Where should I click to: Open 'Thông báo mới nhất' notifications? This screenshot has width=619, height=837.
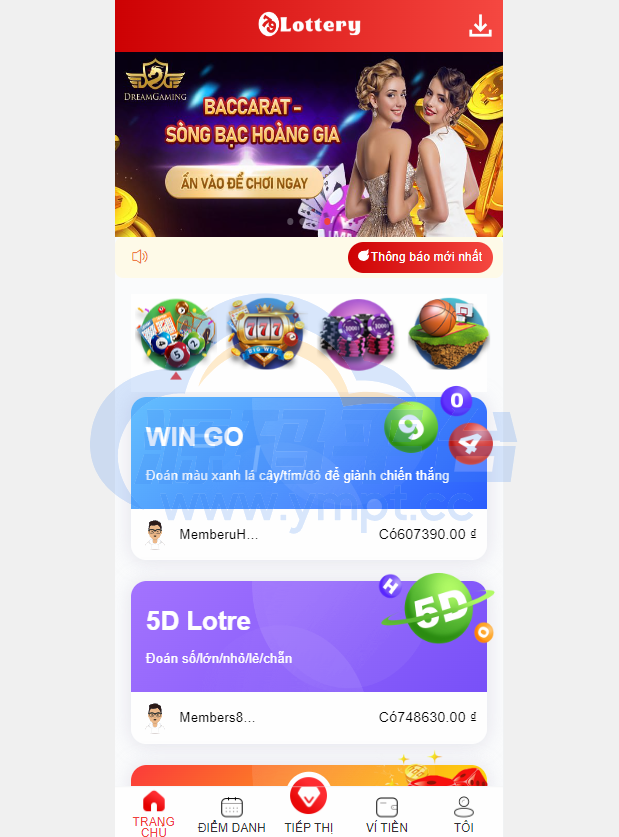pos(420,257)
